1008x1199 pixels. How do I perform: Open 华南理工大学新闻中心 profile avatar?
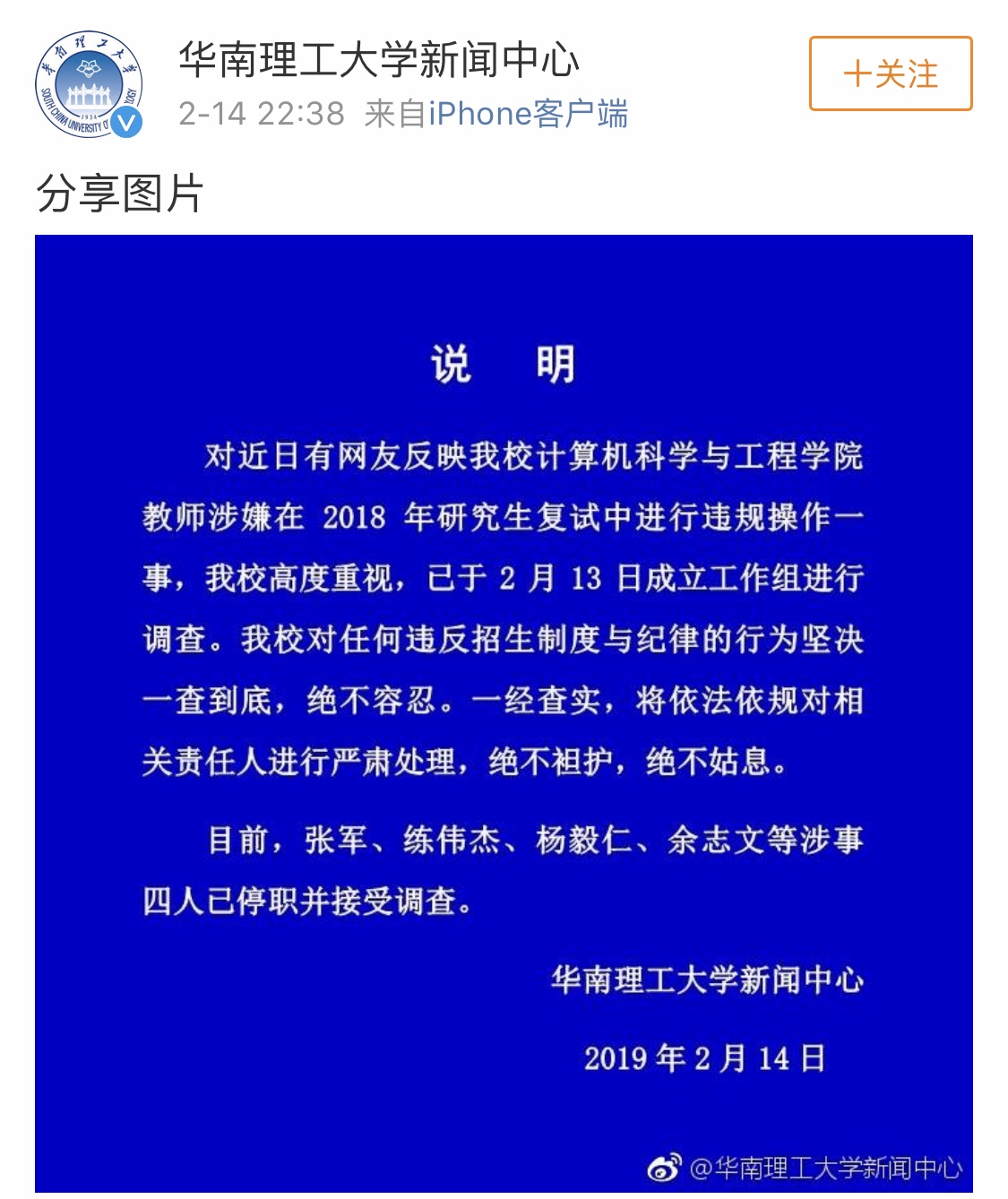88,84
